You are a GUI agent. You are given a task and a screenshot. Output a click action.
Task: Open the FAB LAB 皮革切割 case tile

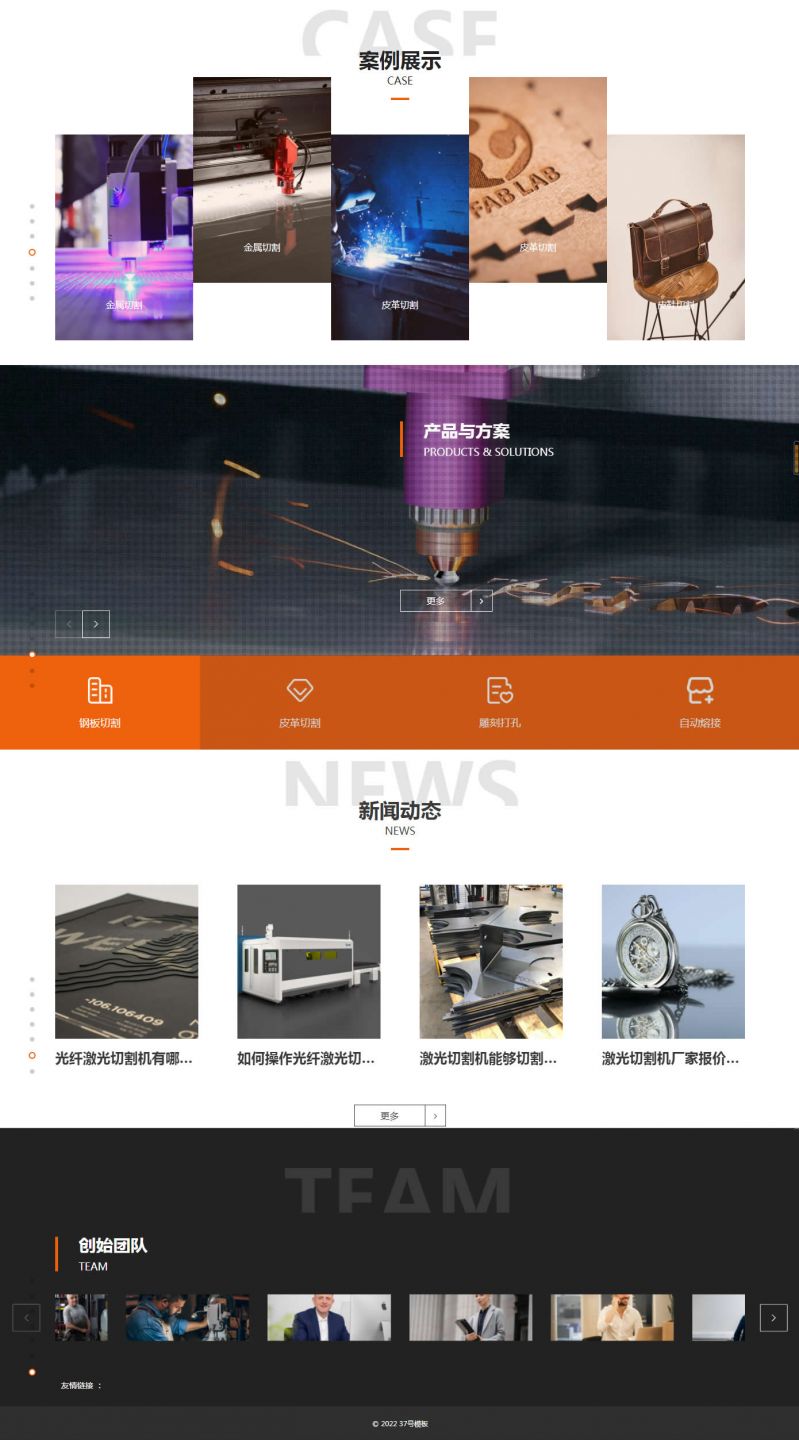click(x=537, y=180)
